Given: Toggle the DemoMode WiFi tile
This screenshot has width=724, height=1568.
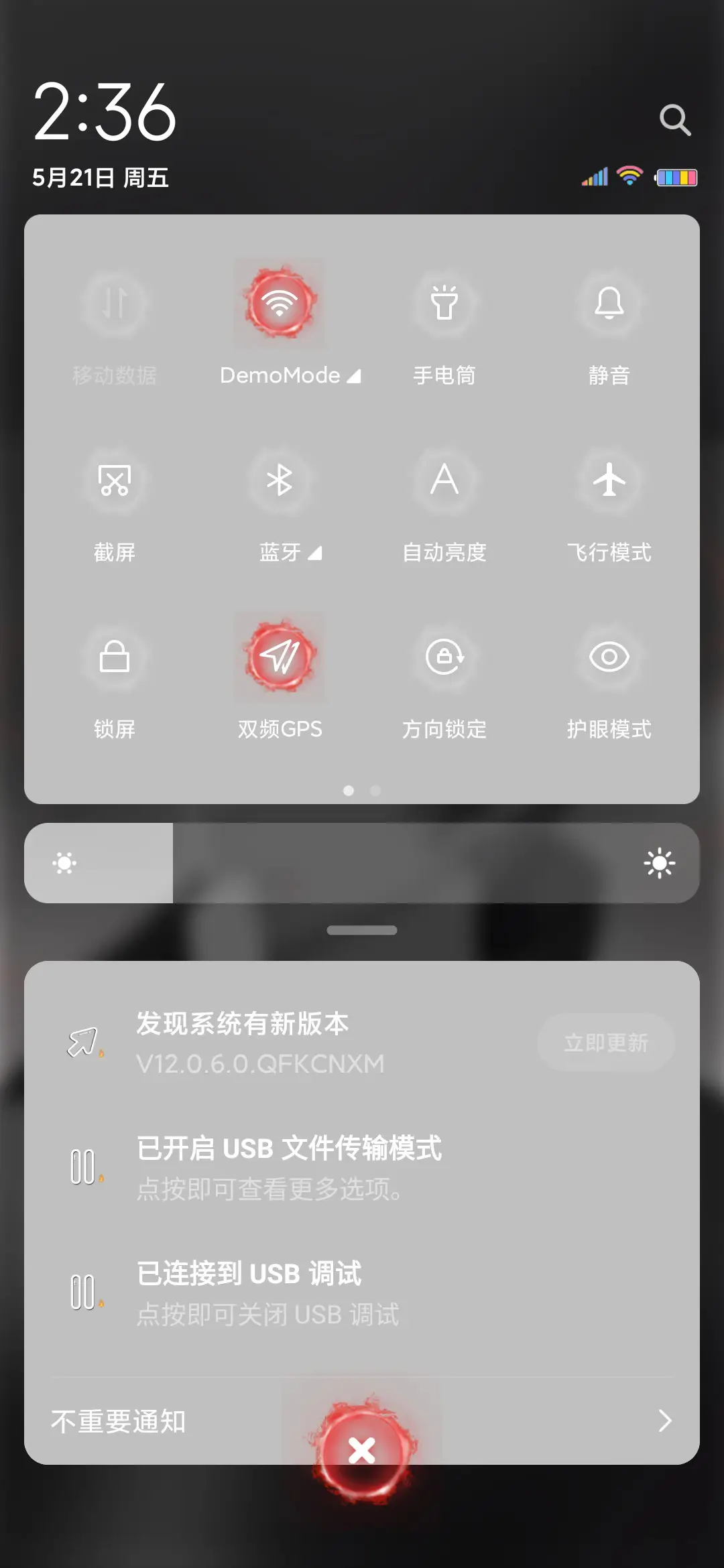Looking at the screenshot, I should coord(280,304).
